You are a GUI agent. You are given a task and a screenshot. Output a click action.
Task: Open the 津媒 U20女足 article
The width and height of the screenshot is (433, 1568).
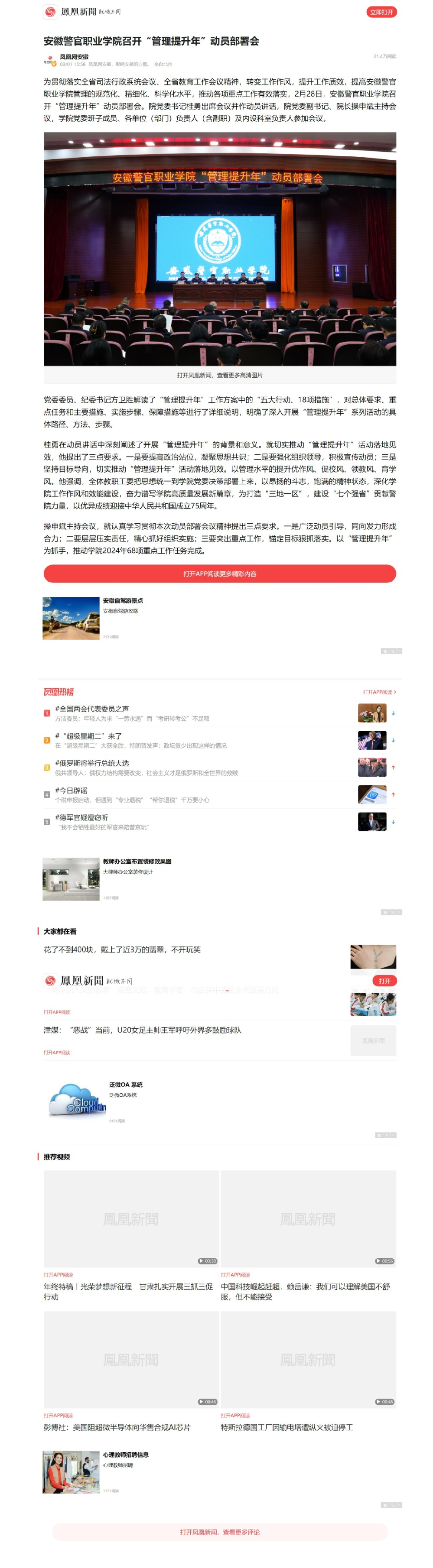click(x=142, y=1030)
